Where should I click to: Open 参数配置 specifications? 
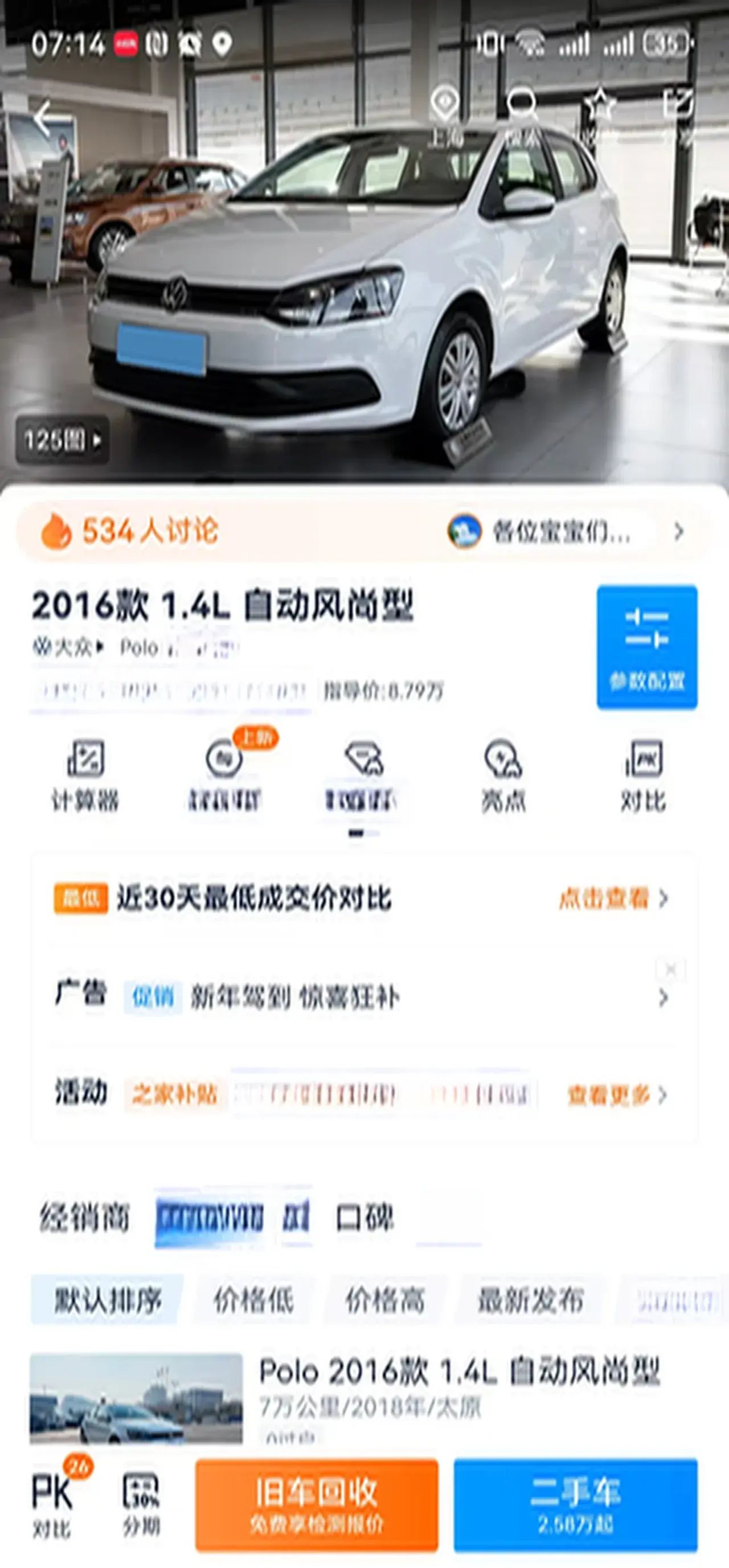[x=647, y=646]
